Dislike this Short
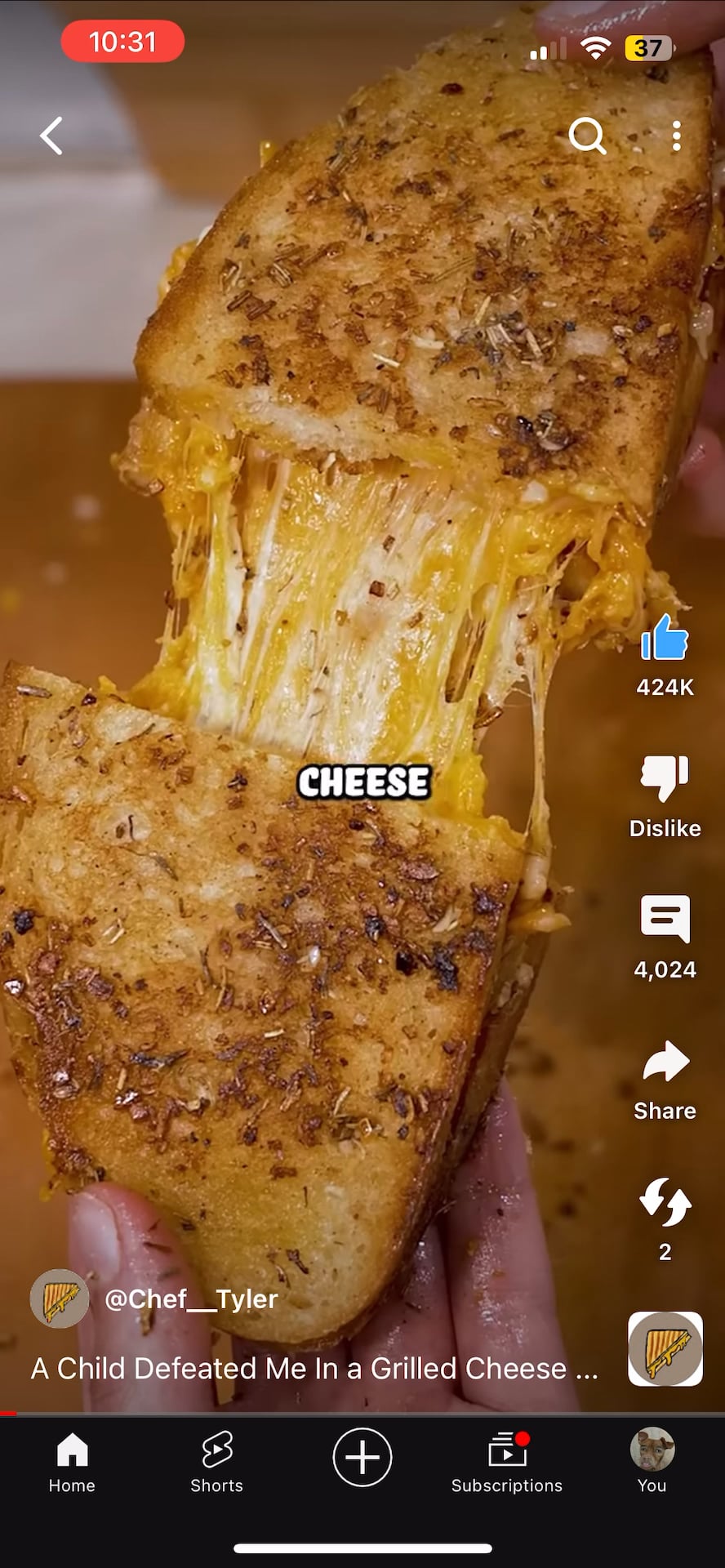The image size is (725, 1568). pos(665,777)
